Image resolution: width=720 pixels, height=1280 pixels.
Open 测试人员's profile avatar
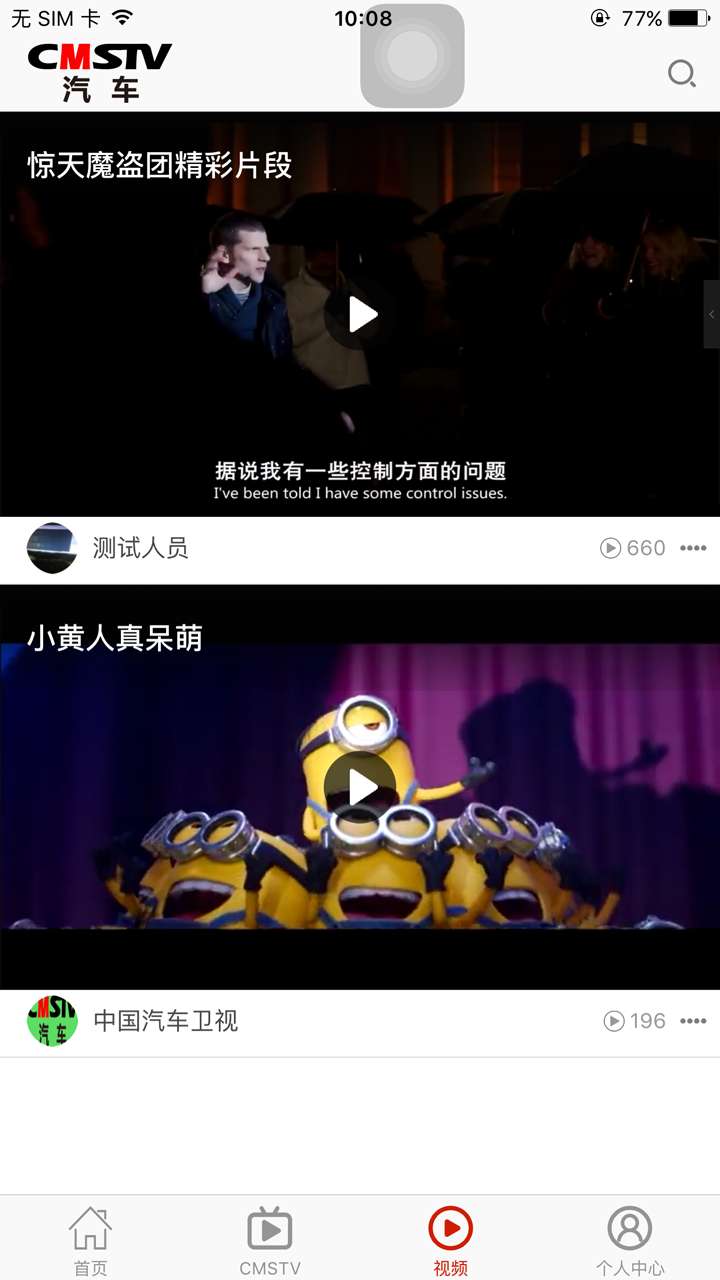click(x=52, y=548)
